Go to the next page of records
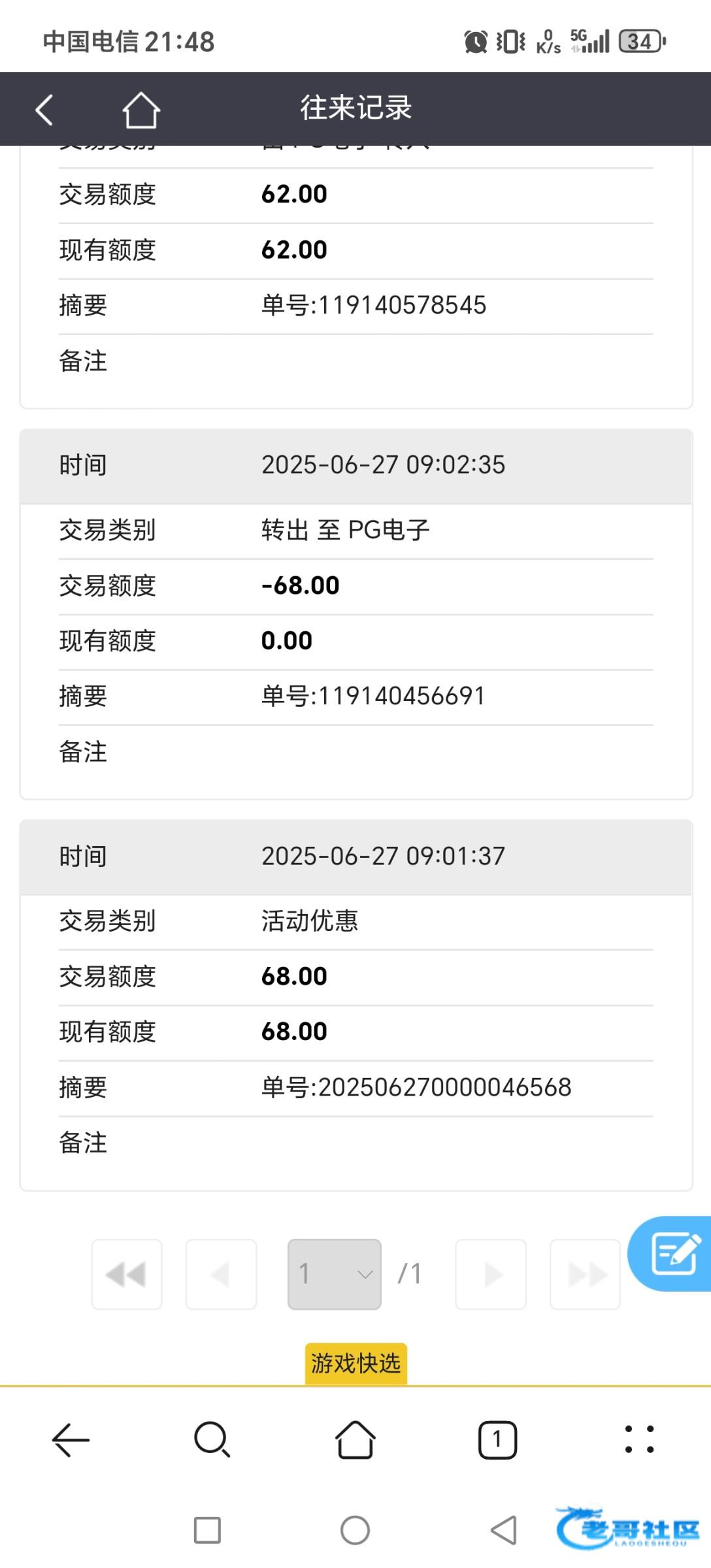This screenshot has width=711, height=1568. (x=491, y=1274)
